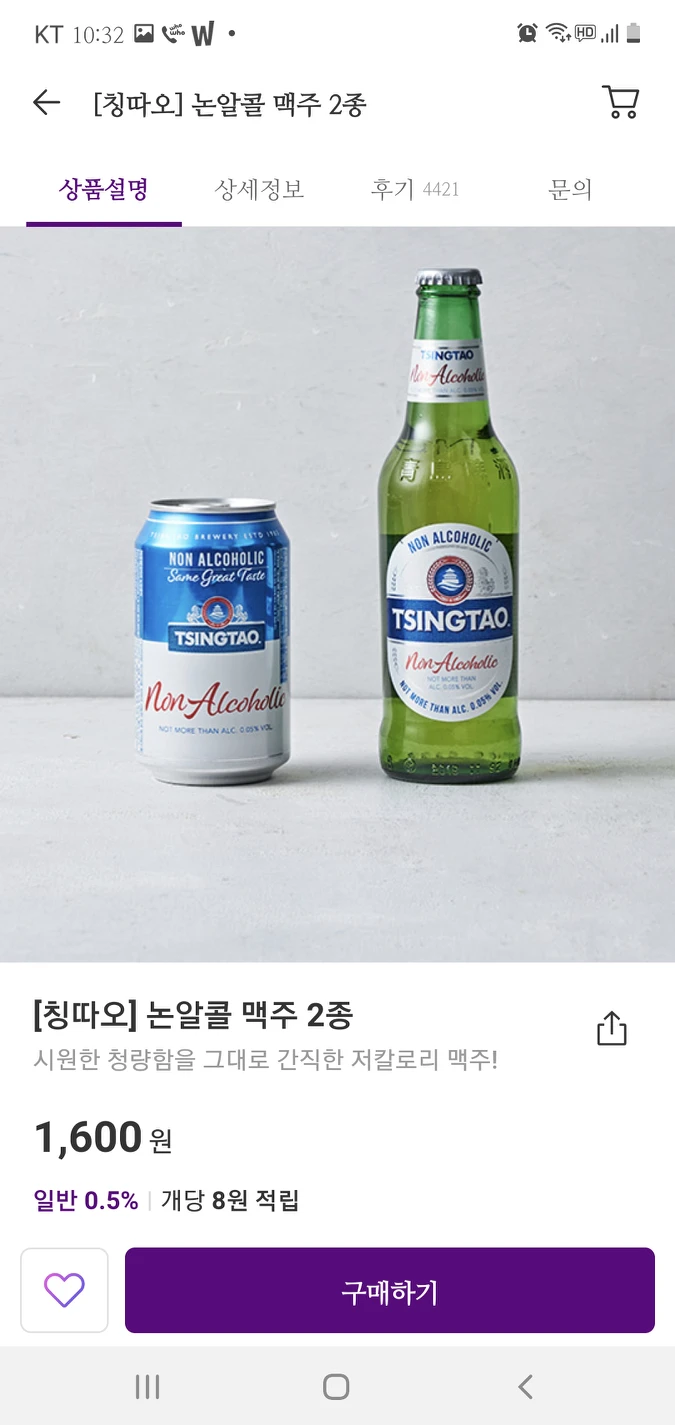This screenshot has width=675, height=1425.
Task: Go back using the top arrow
Action: (x=46, y=103)
